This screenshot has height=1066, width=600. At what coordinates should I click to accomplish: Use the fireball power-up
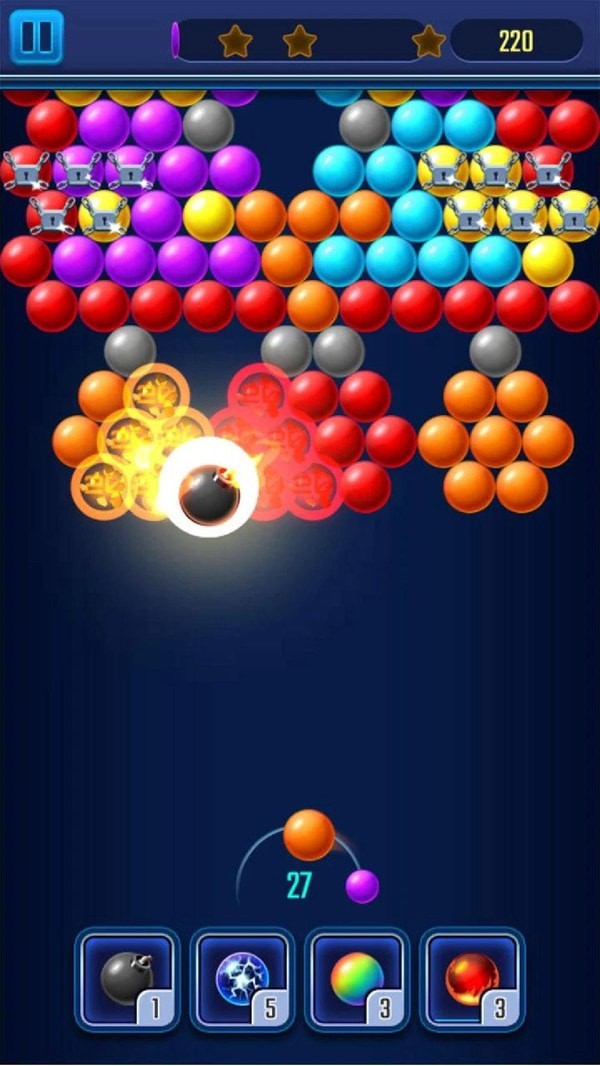pyautogui.click(x=472, y=979)
